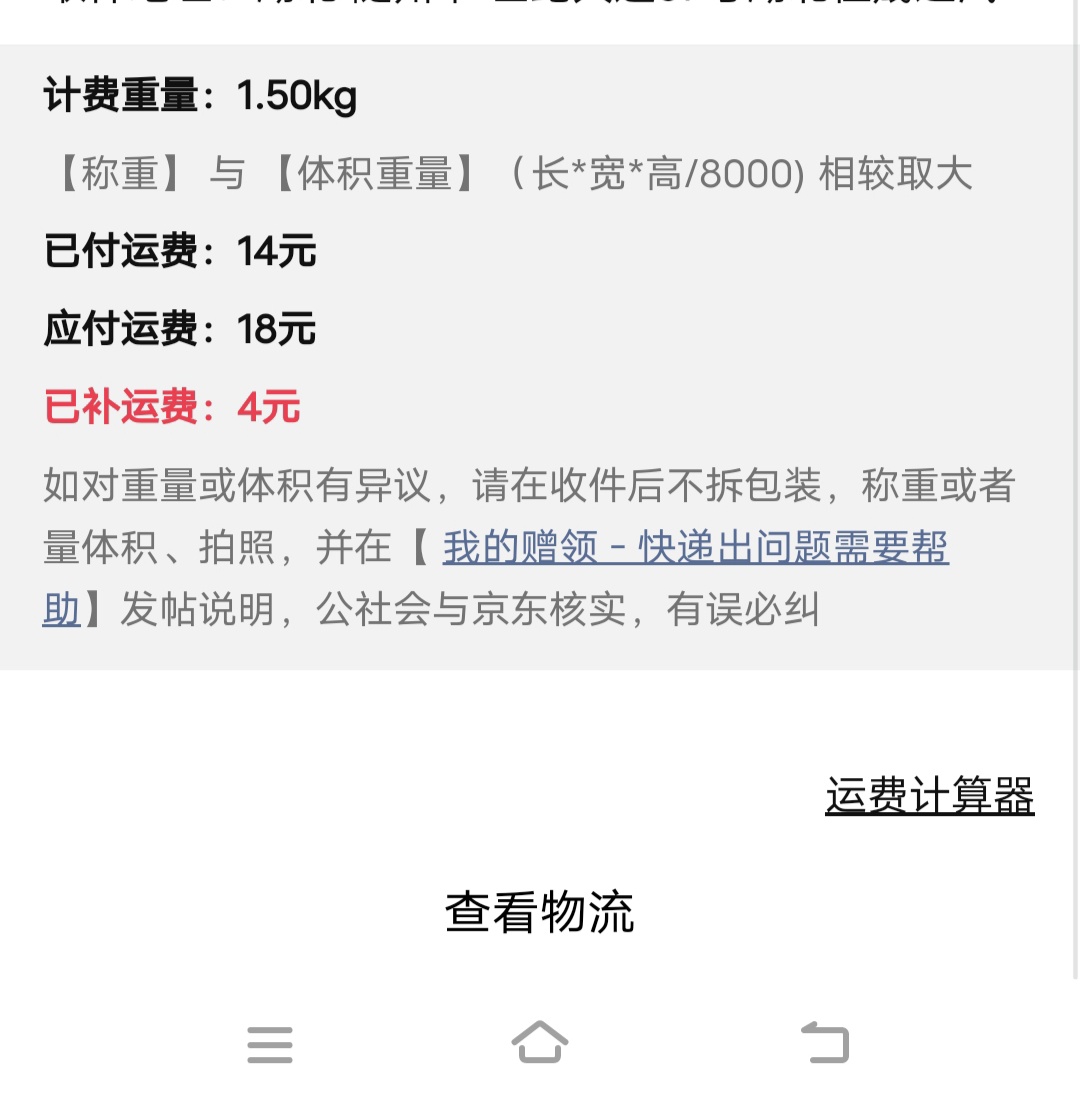Go to the home screen
This screenshot has width=1080, height=1108.
540,1043
